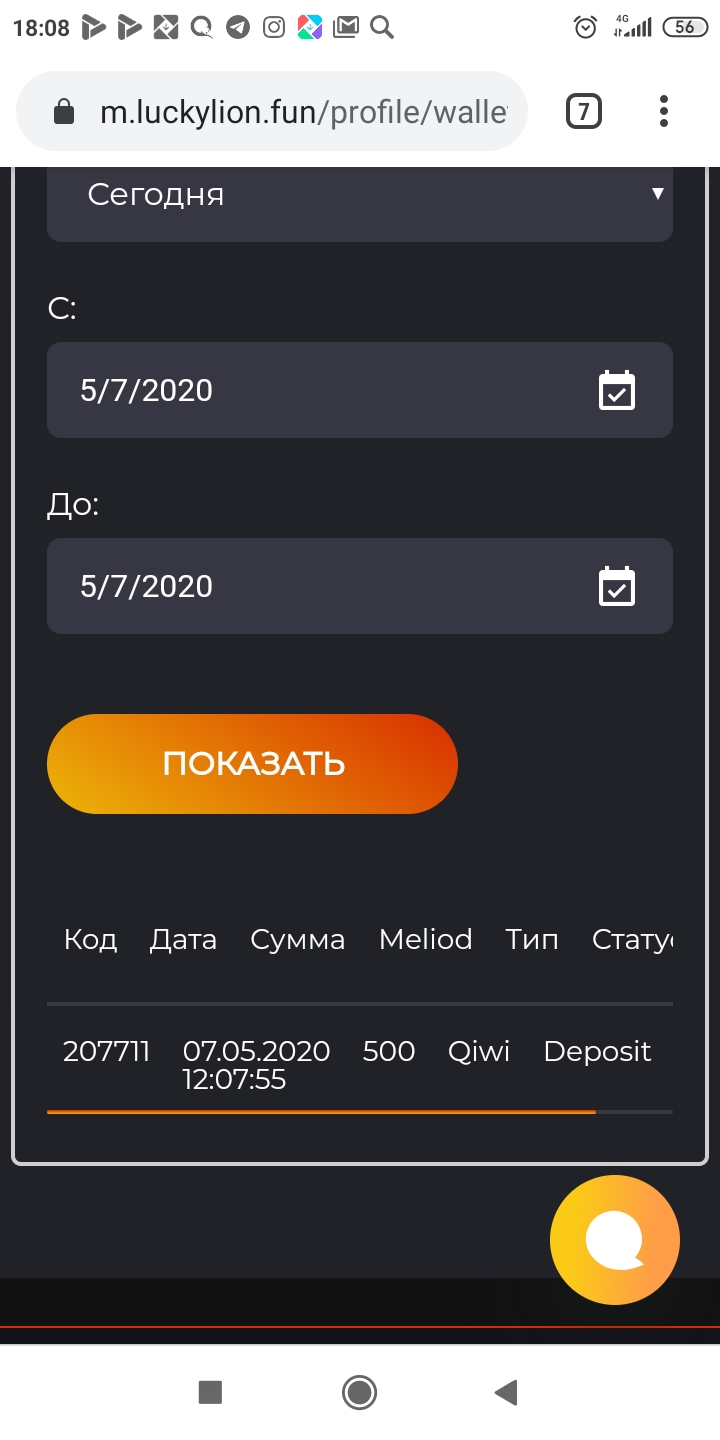Open the browser overflow menu
Viewport: 720px width, 1440px height.
coord(663,112)
